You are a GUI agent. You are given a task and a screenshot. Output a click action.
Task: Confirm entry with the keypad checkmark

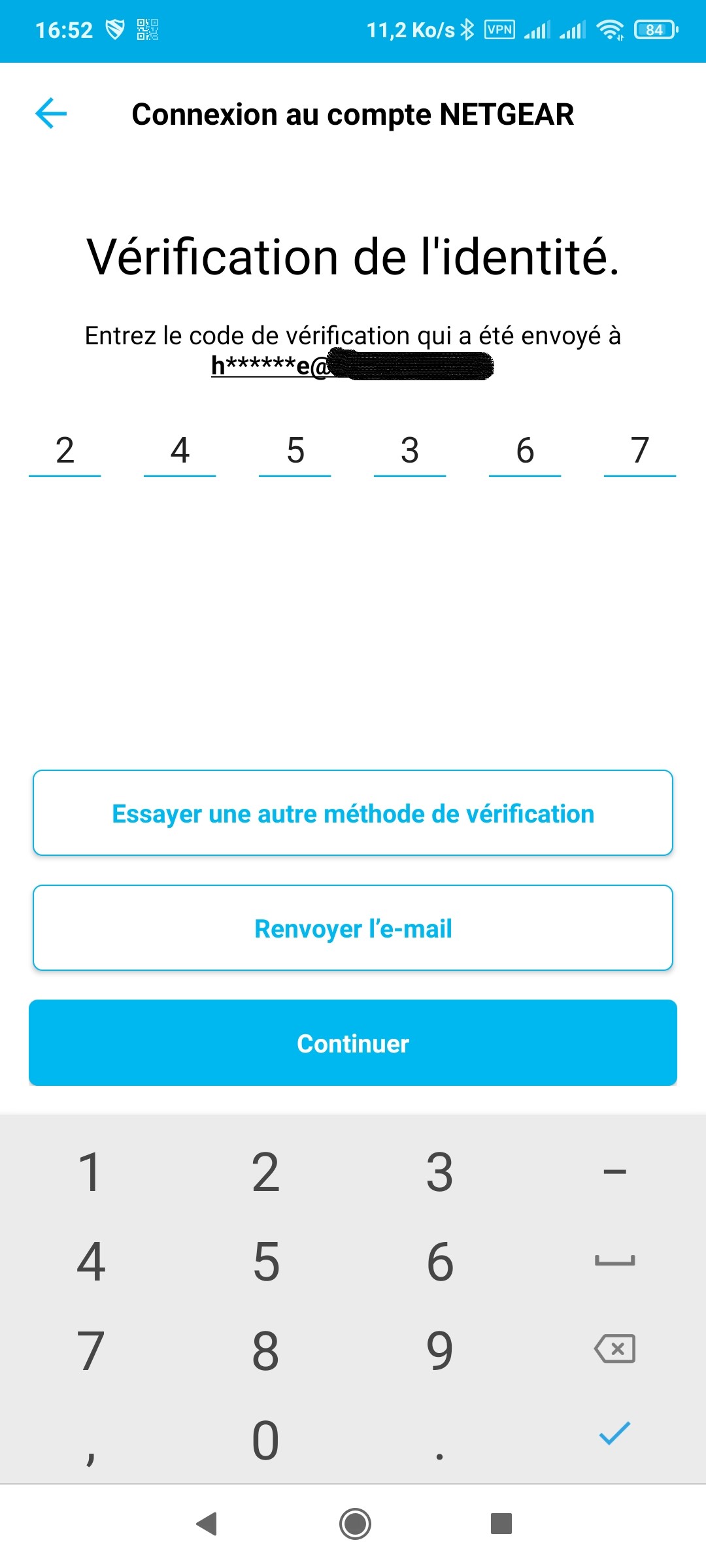point(614,1433)
